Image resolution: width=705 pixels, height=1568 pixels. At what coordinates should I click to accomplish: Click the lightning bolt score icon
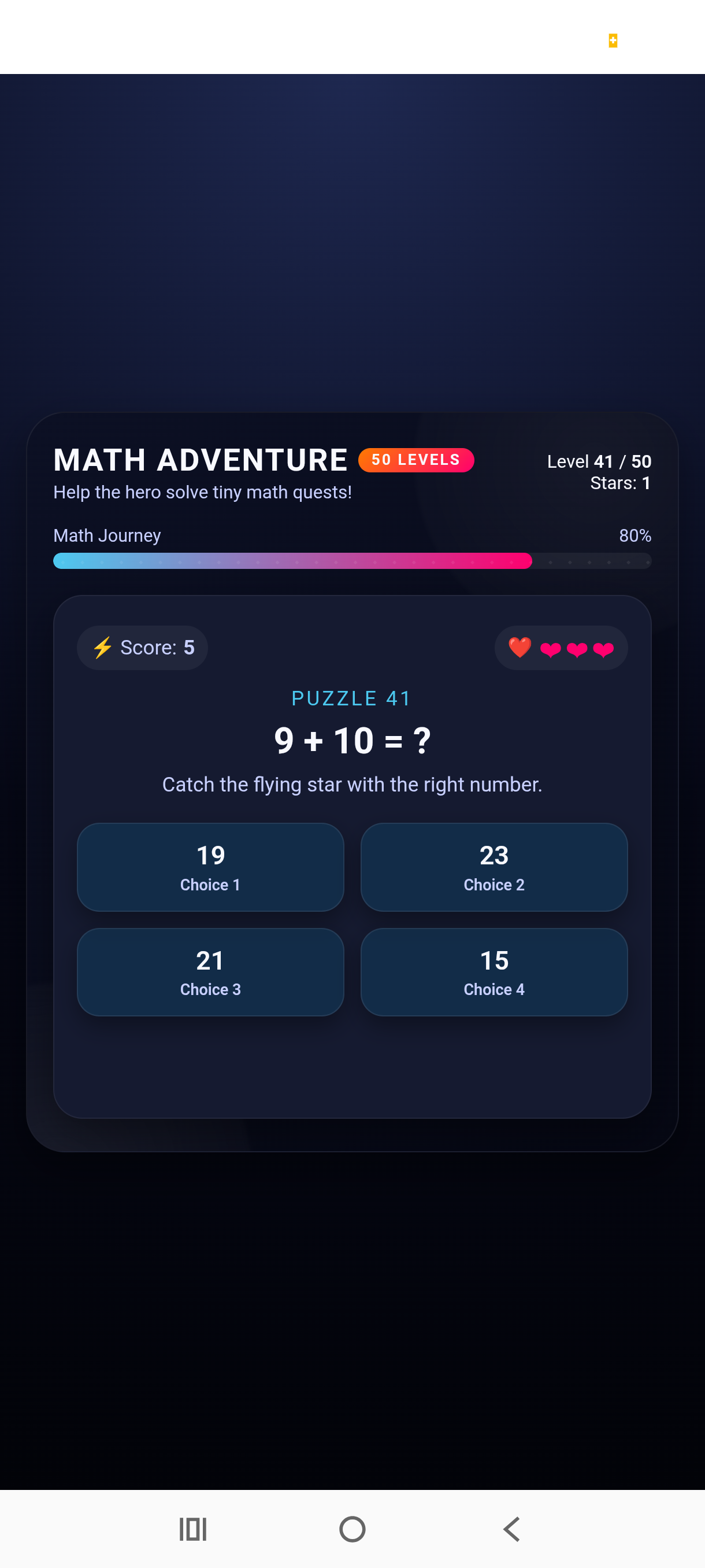point(102,647)
